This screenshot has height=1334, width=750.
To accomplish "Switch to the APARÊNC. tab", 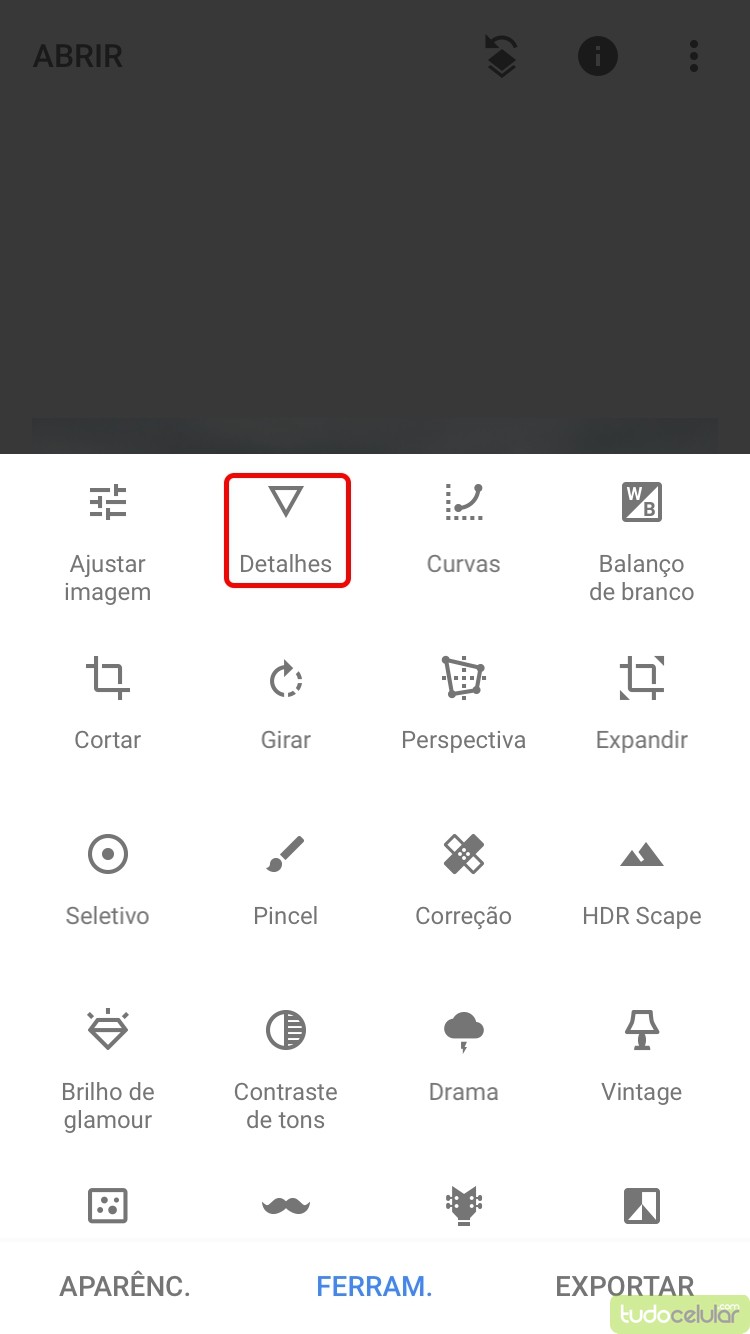I will click(x=125, y=1287).
